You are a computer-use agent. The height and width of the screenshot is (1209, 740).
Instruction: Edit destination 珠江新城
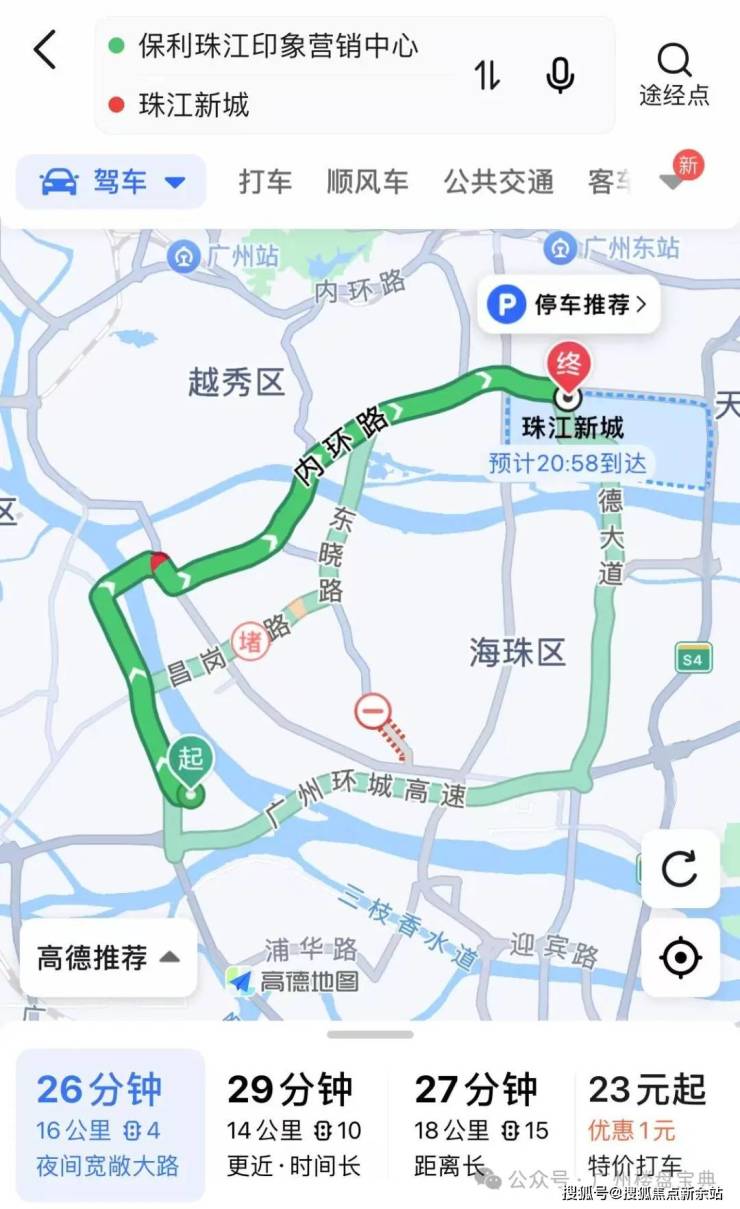click(x=194, y=104)
